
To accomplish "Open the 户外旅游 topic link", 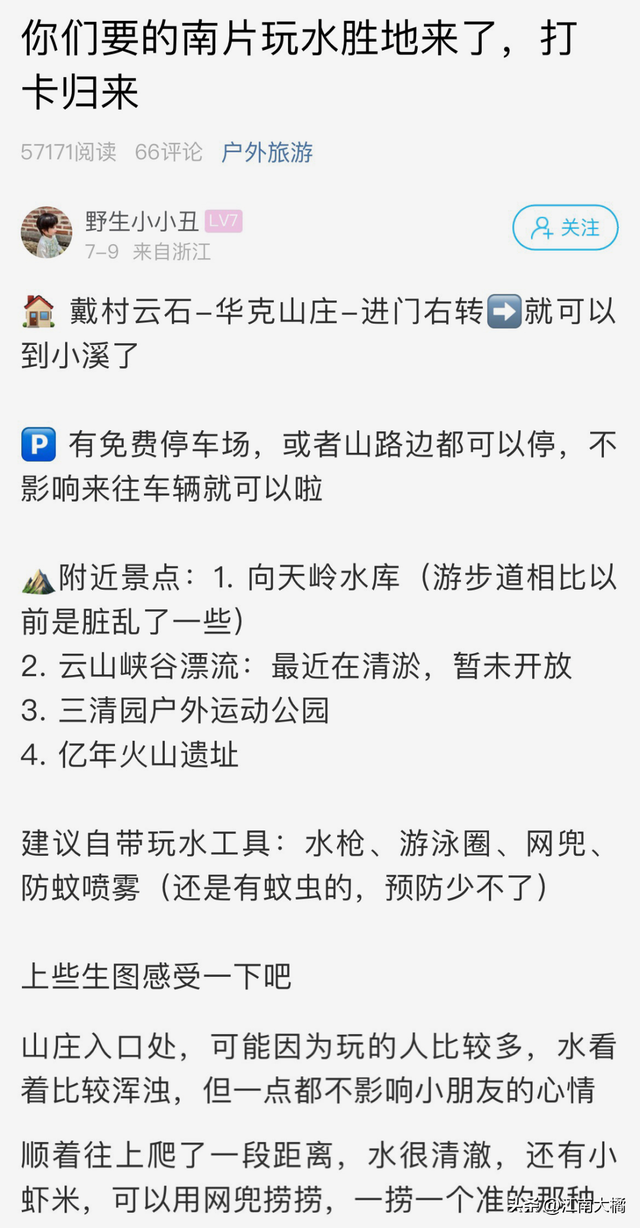I will click(267, 152).
